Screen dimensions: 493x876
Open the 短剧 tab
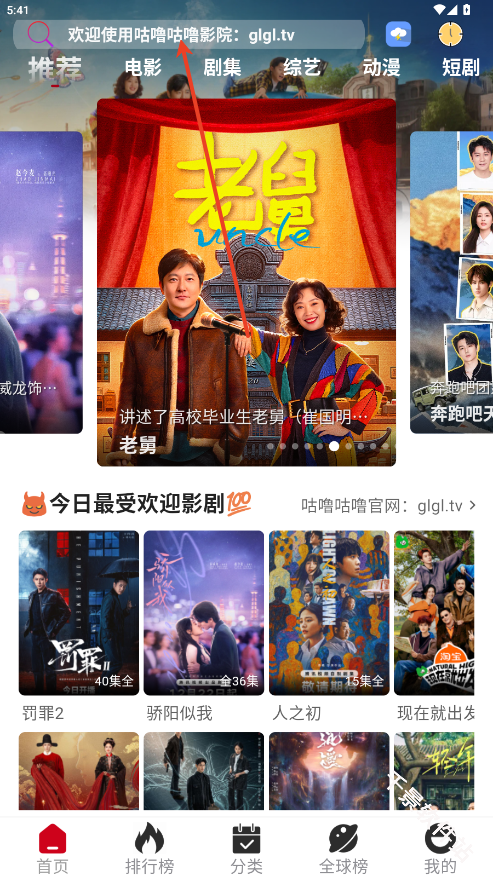click(461, 68)
